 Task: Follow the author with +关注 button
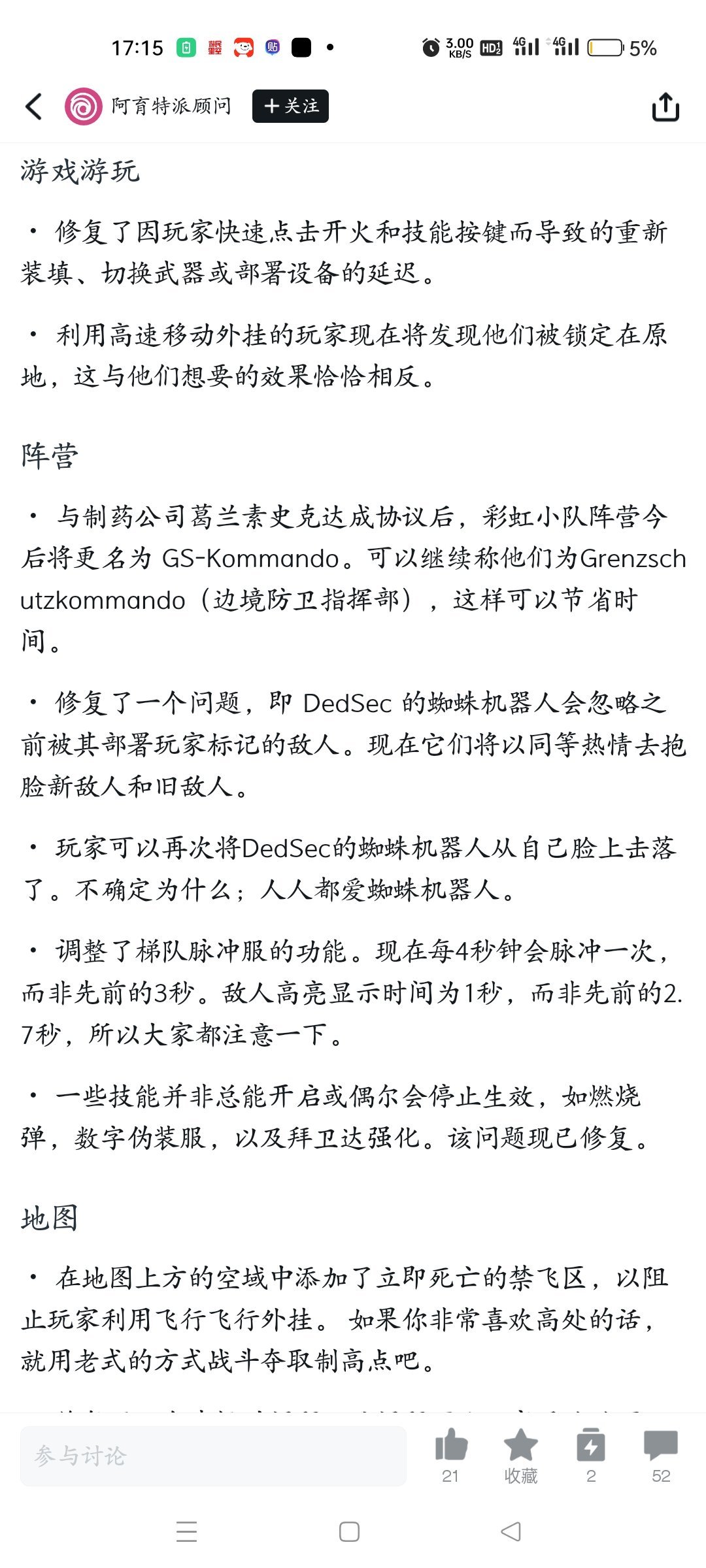click(x=290, y=106)
